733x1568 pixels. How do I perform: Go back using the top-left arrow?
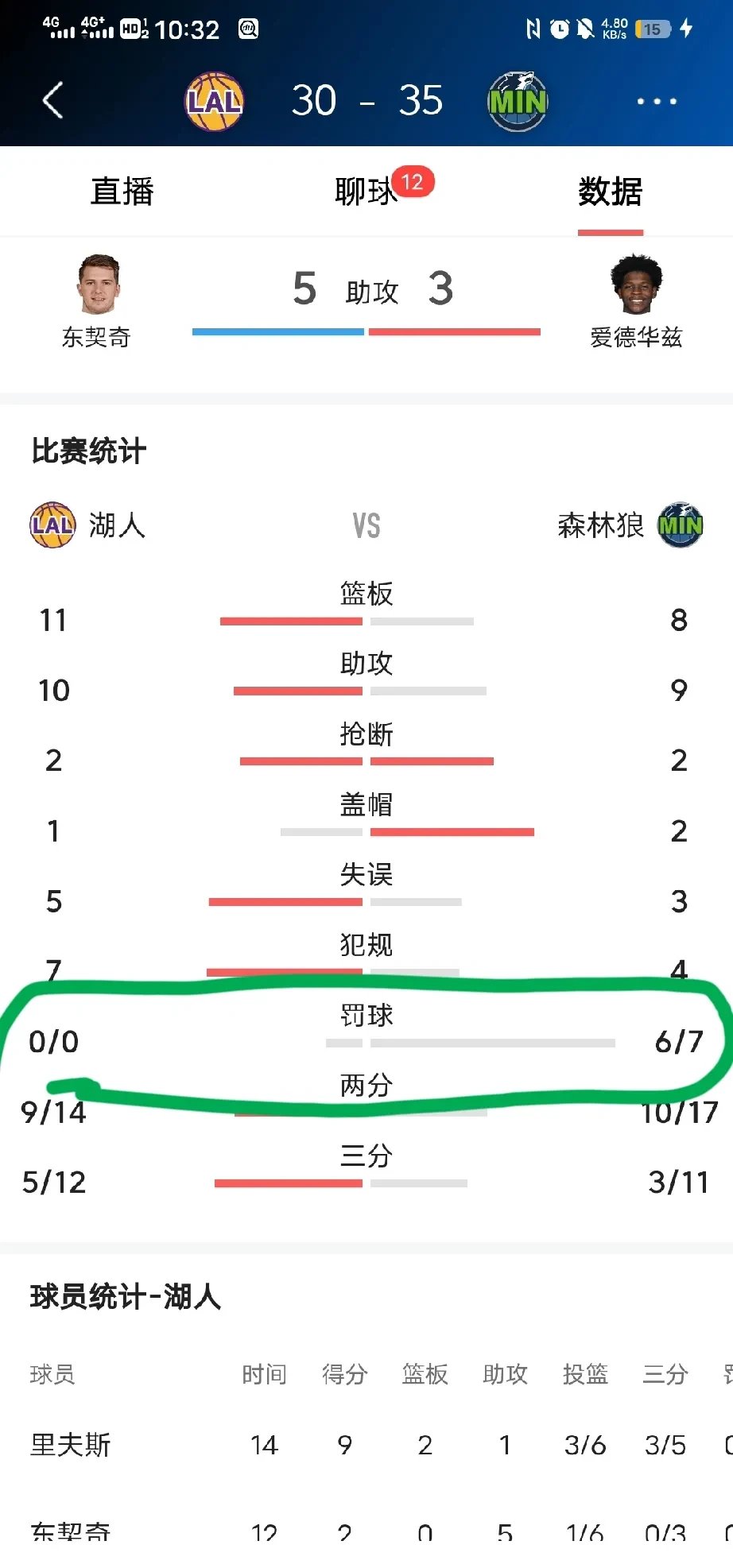coord(52,101)
